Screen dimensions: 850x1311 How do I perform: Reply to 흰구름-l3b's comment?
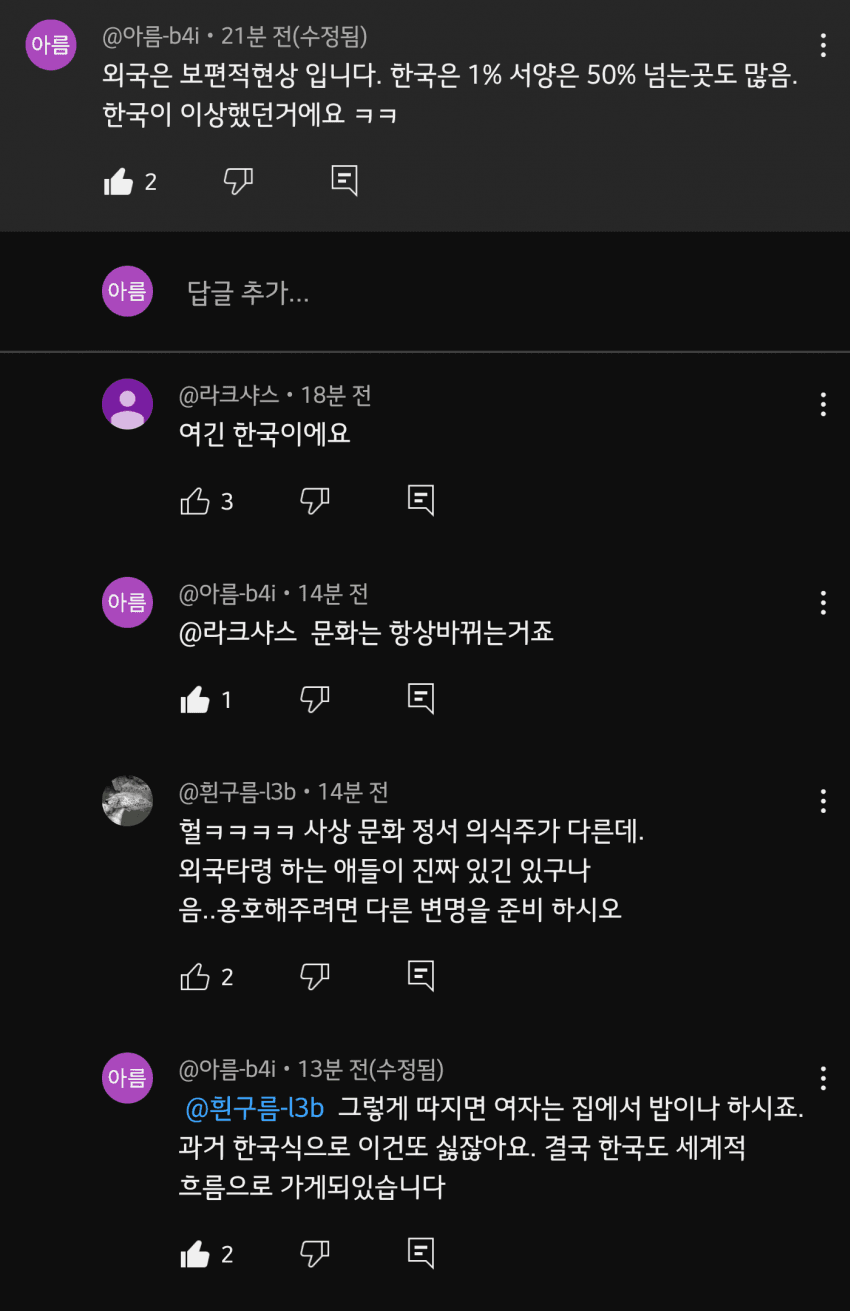tap(421, 976)
